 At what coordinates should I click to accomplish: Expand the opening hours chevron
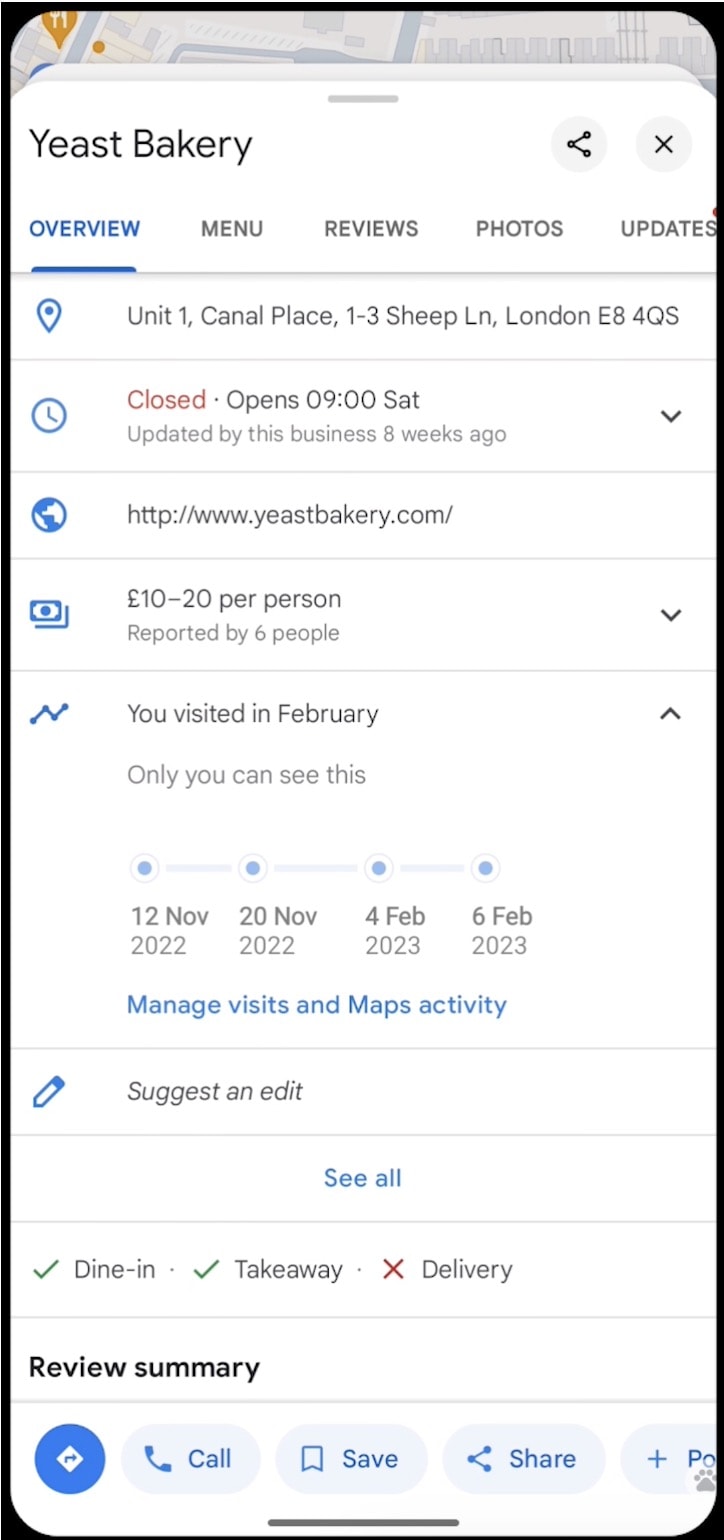(671, 416)
